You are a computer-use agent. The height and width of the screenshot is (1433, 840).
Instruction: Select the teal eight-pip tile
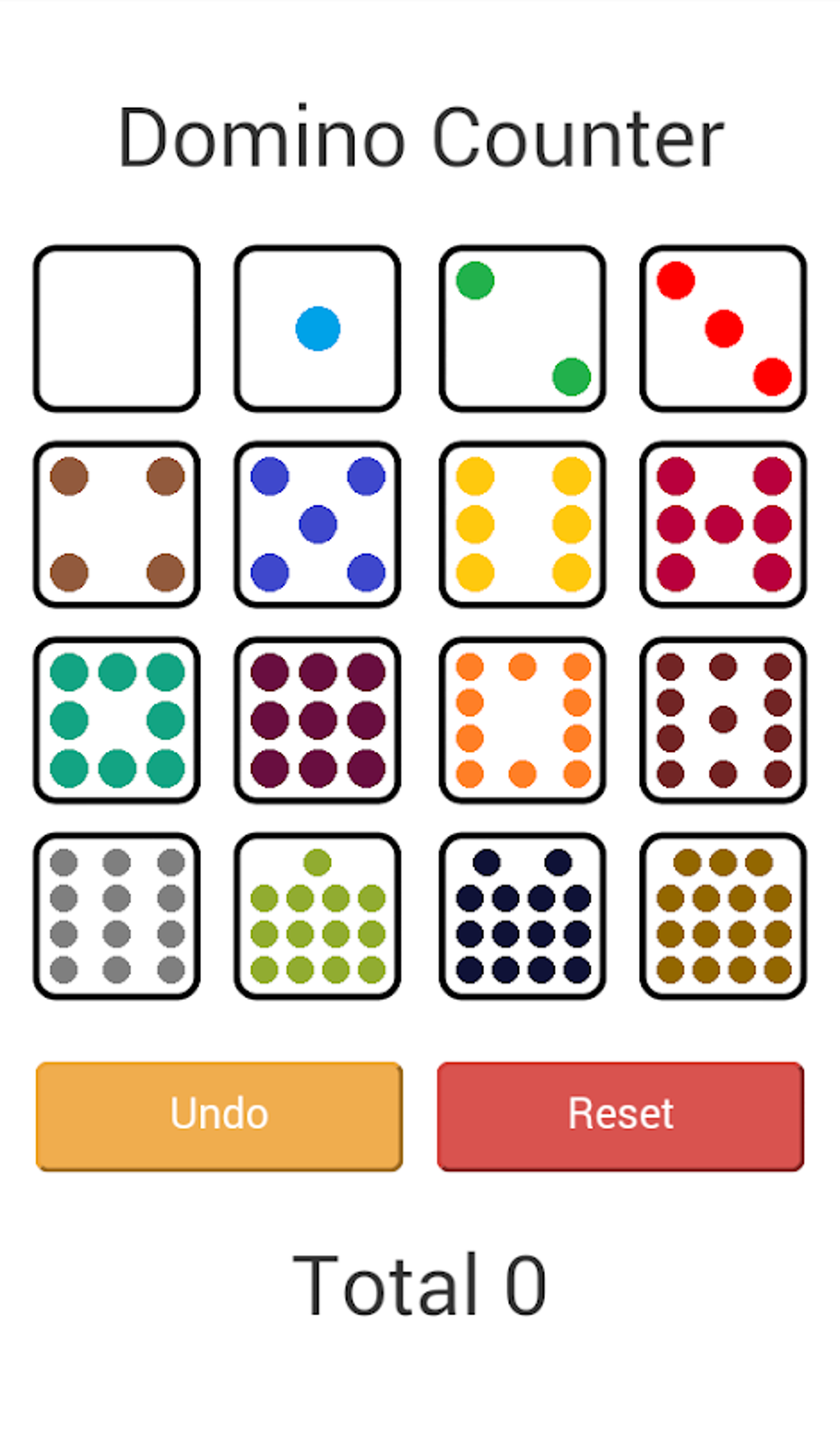coord(117,721)
